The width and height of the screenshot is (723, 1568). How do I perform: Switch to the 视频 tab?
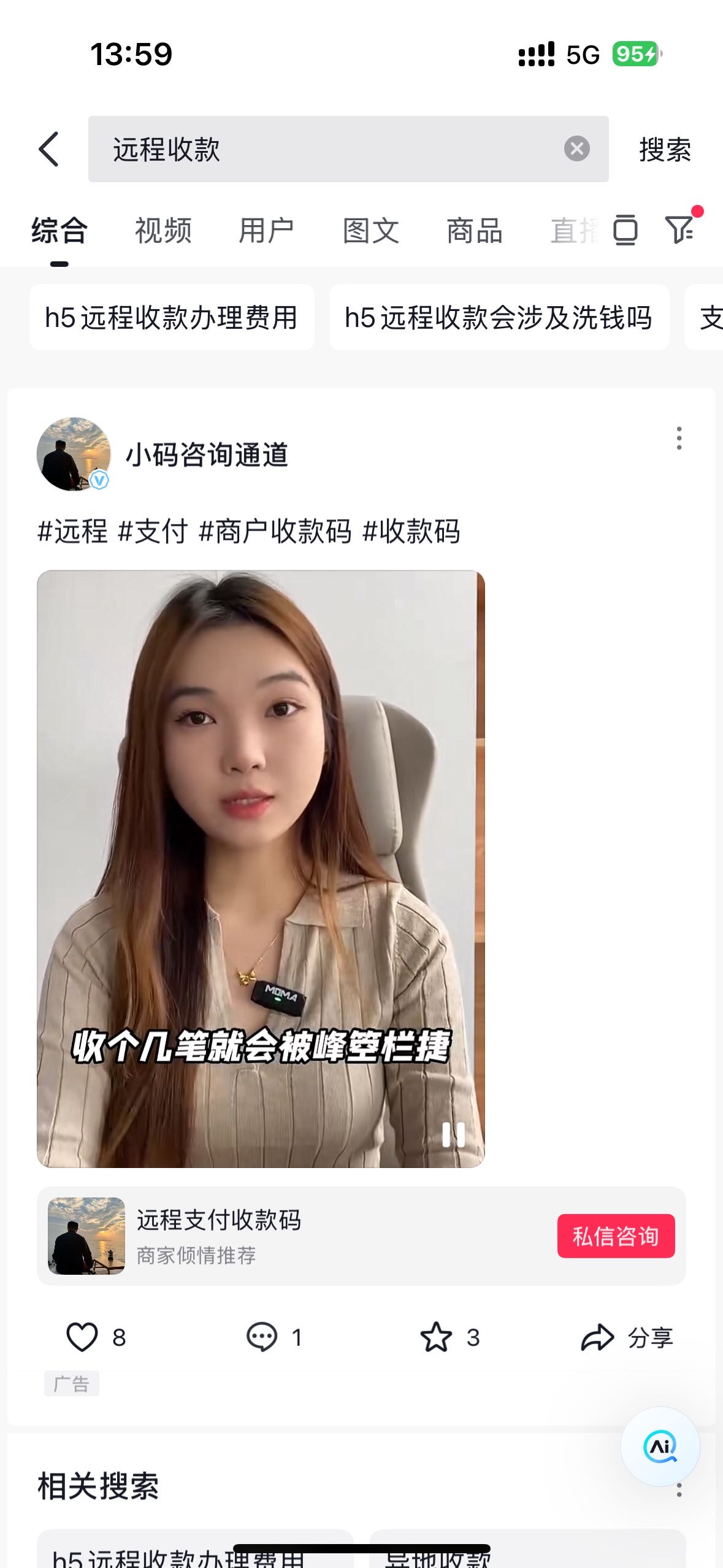click(163, 231)
